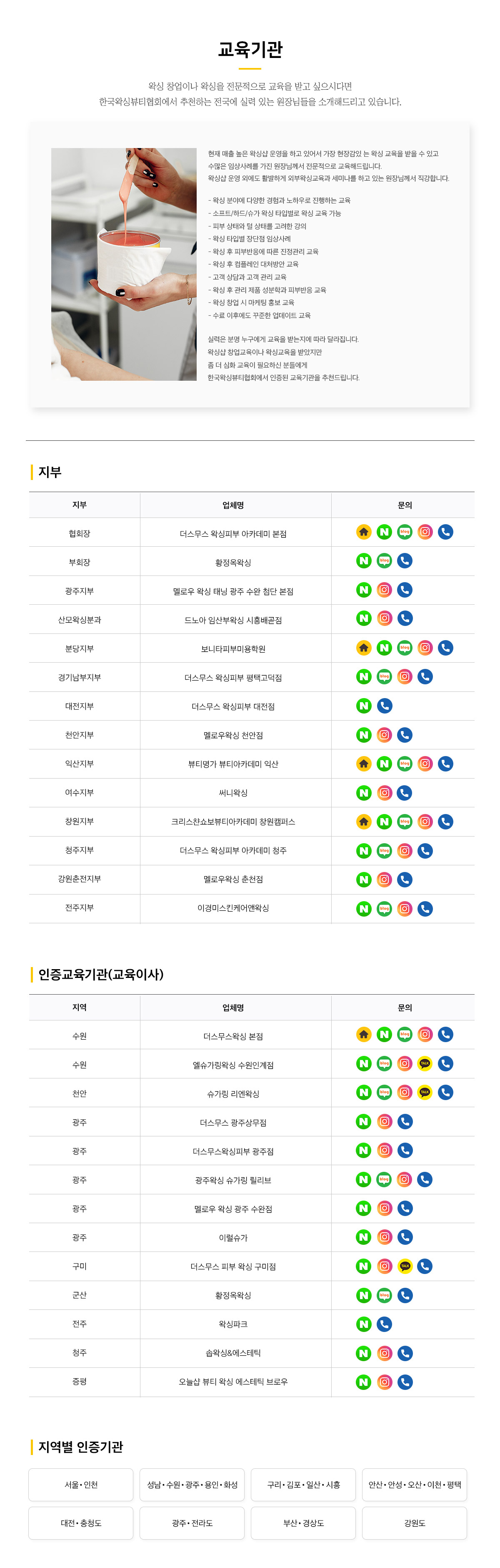Select 안산·안성·오산·이천·평택 region button
This screenshot has width=500, height=1568.
[x=415, y=1485]
